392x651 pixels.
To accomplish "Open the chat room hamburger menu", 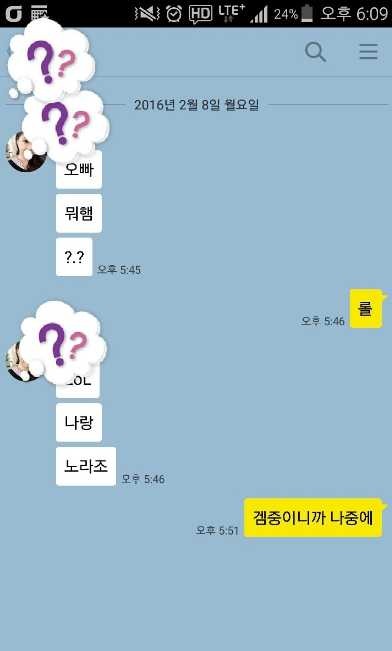I will (368, 52).
